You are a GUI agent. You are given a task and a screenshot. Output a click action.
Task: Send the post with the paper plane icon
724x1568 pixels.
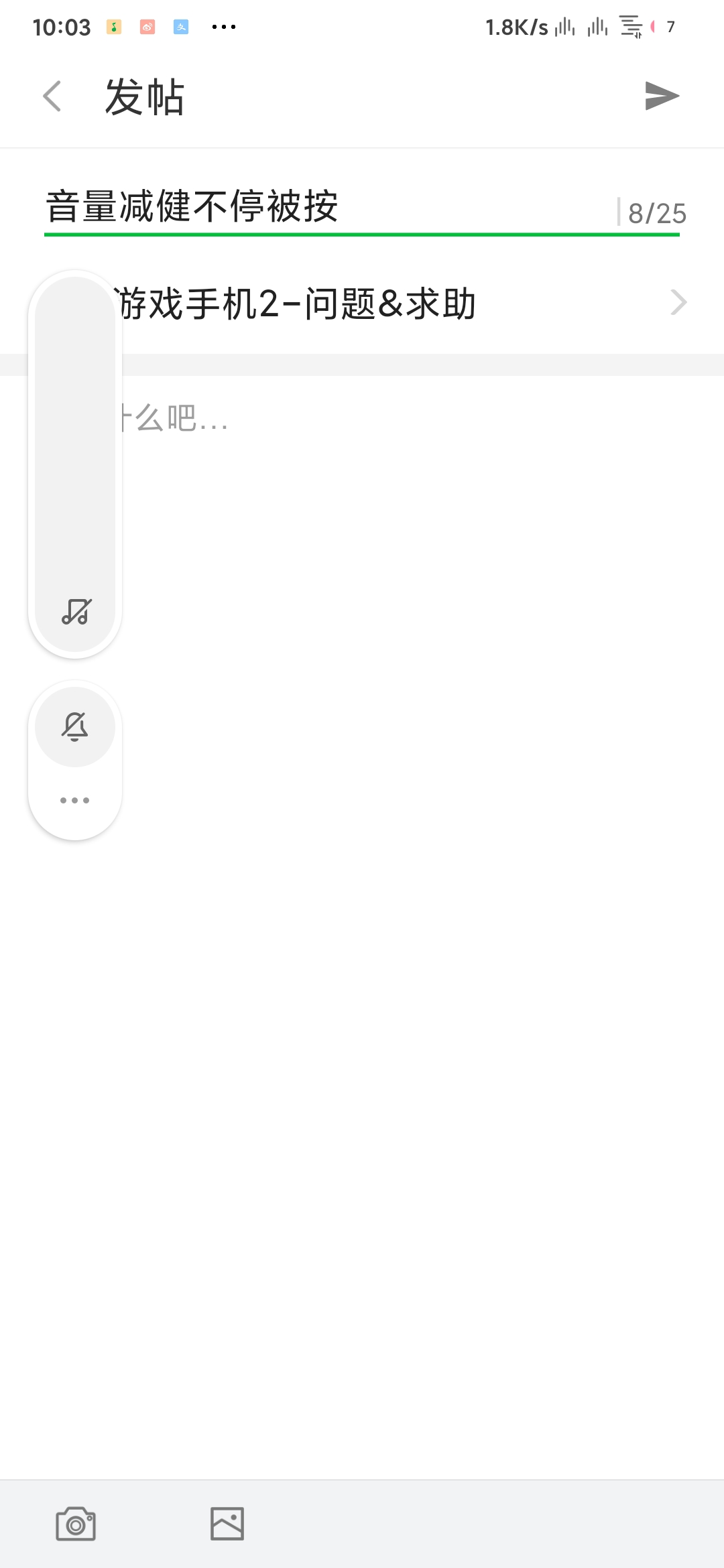coord(662,96)
